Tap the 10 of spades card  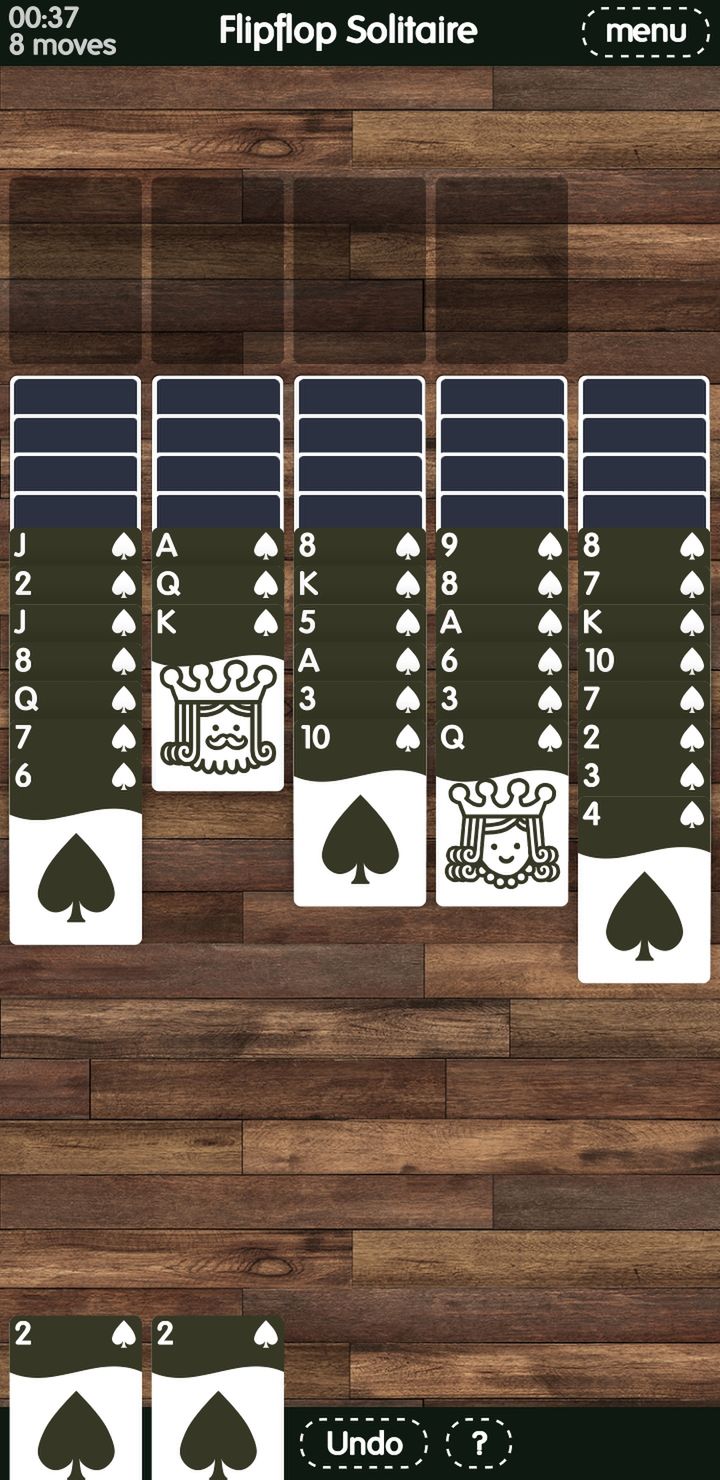point(360,813)
